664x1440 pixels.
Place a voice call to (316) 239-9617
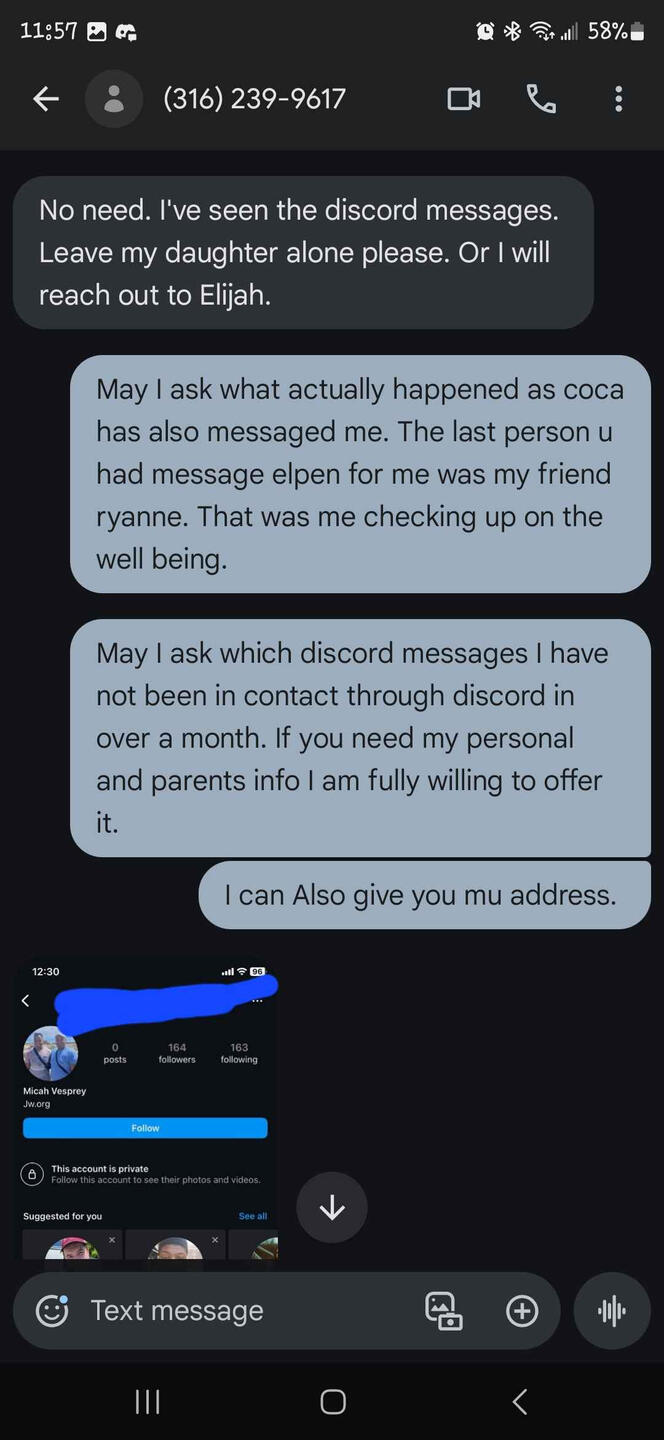[541, 98]
